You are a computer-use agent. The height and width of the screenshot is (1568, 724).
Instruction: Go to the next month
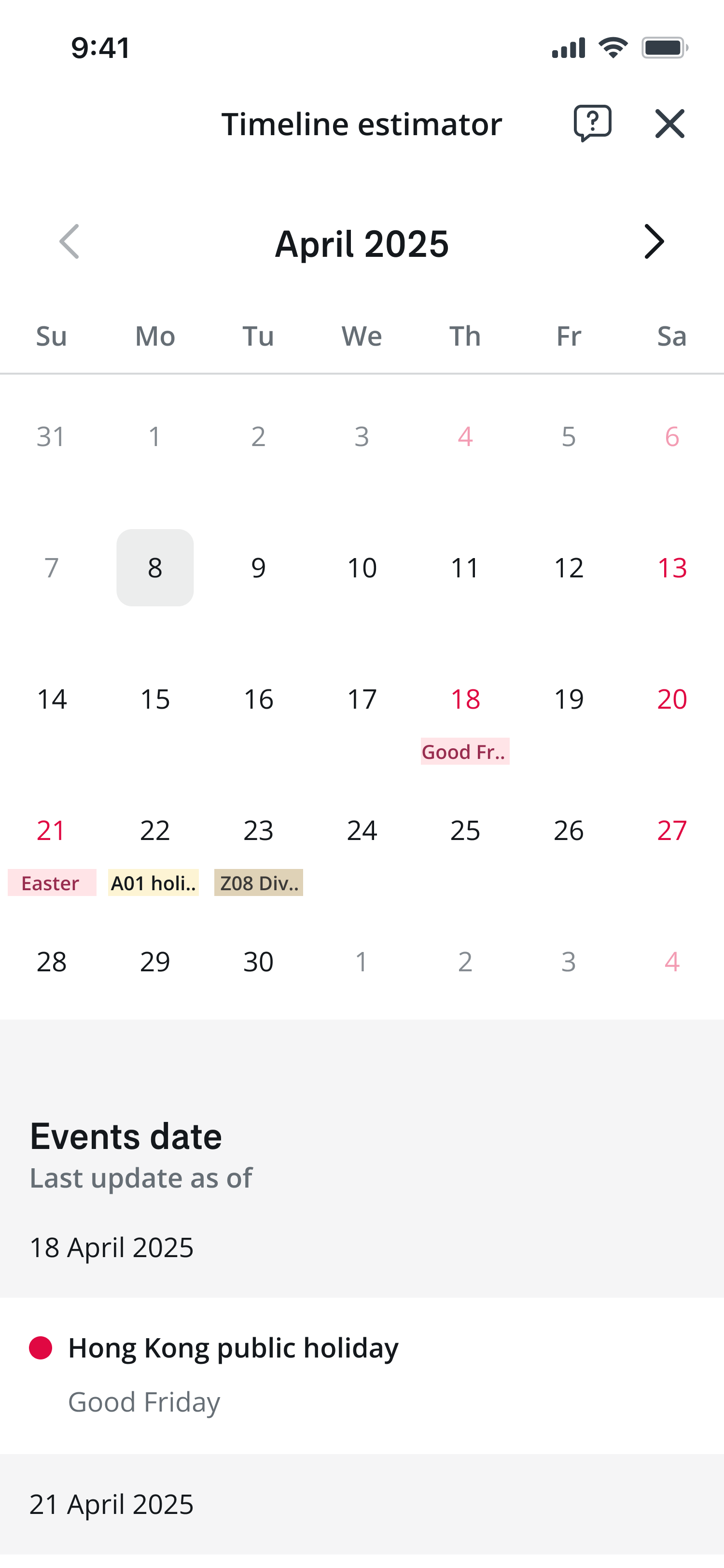654,242
